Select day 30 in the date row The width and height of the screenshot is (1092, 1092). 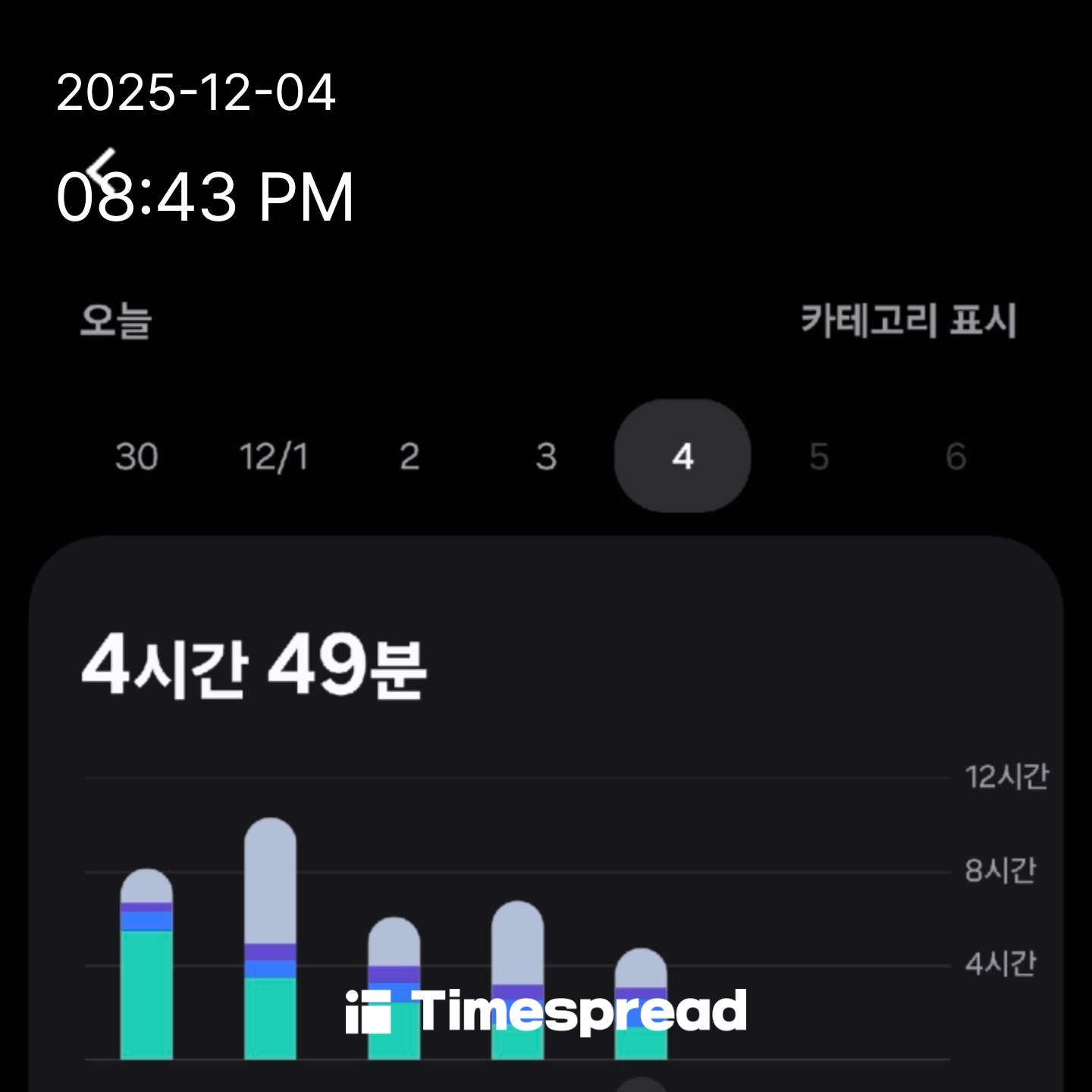coord(136,457)
